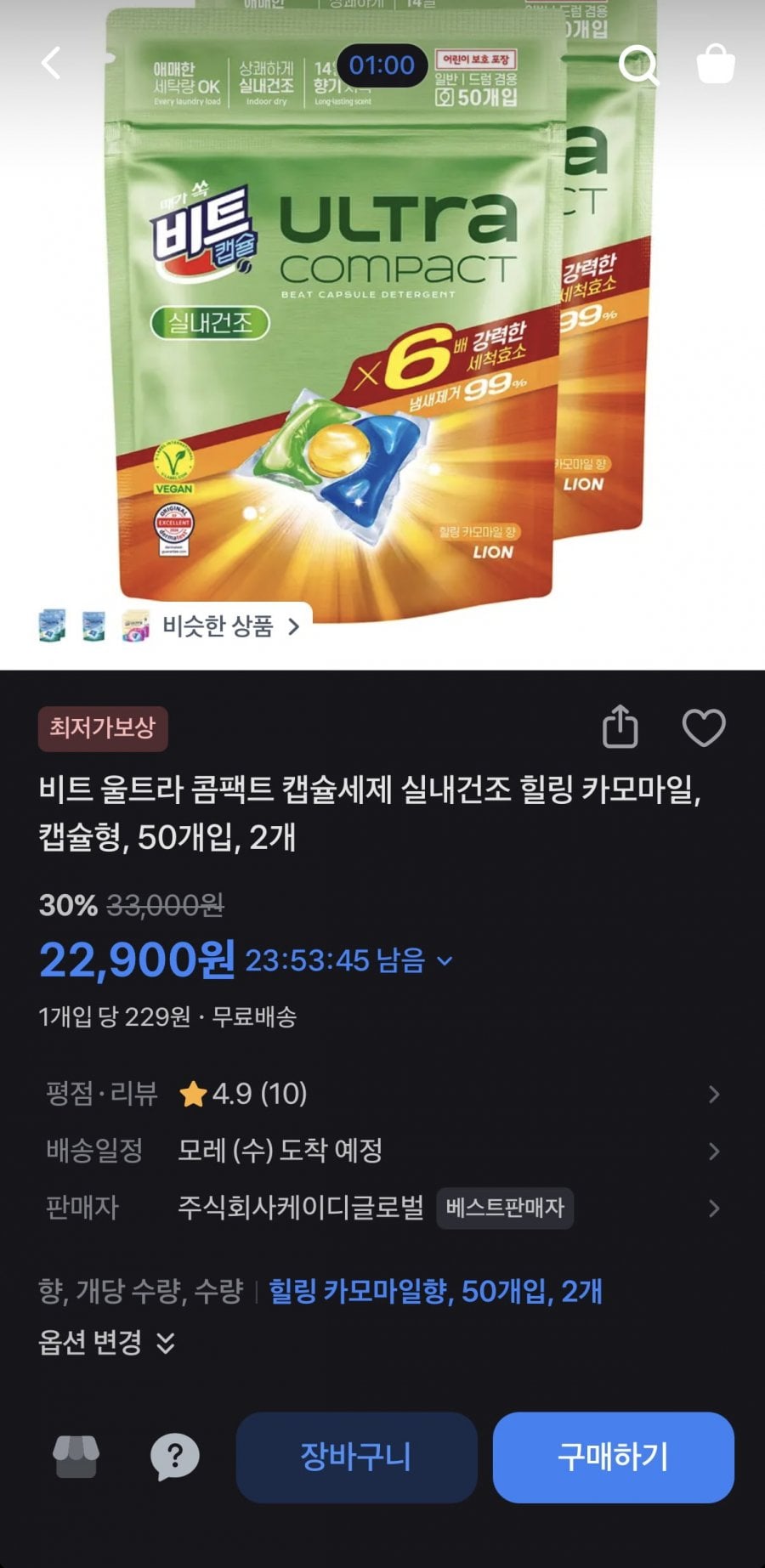Tap the 구매하기 purchase button
Screen dimensions: 765x1568
[x=614, y=1457]
